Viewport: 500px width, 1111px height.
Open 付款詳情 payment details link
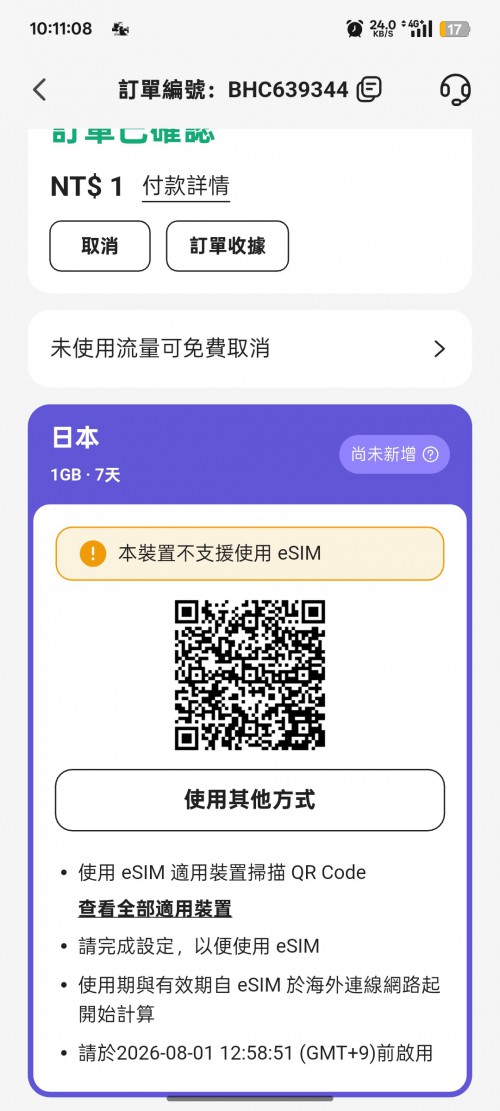click(x=186, y=187)
